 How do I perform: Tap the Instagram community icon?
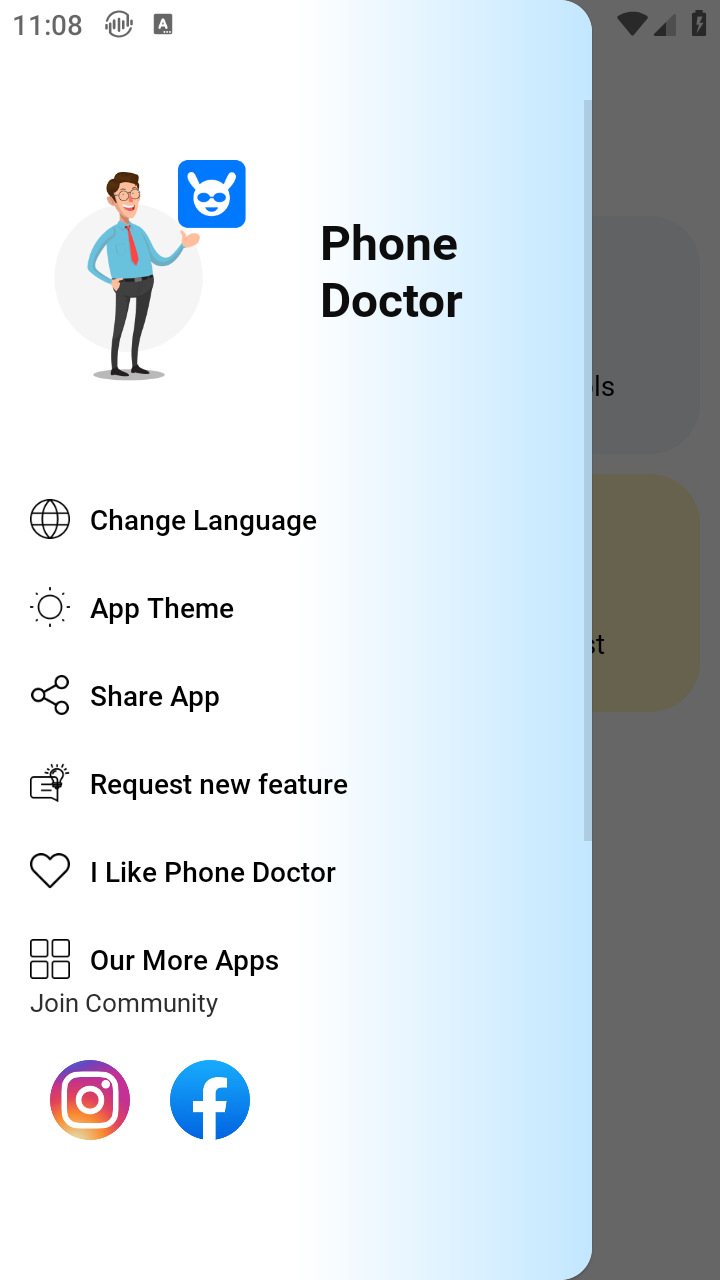click(90, 1099)
